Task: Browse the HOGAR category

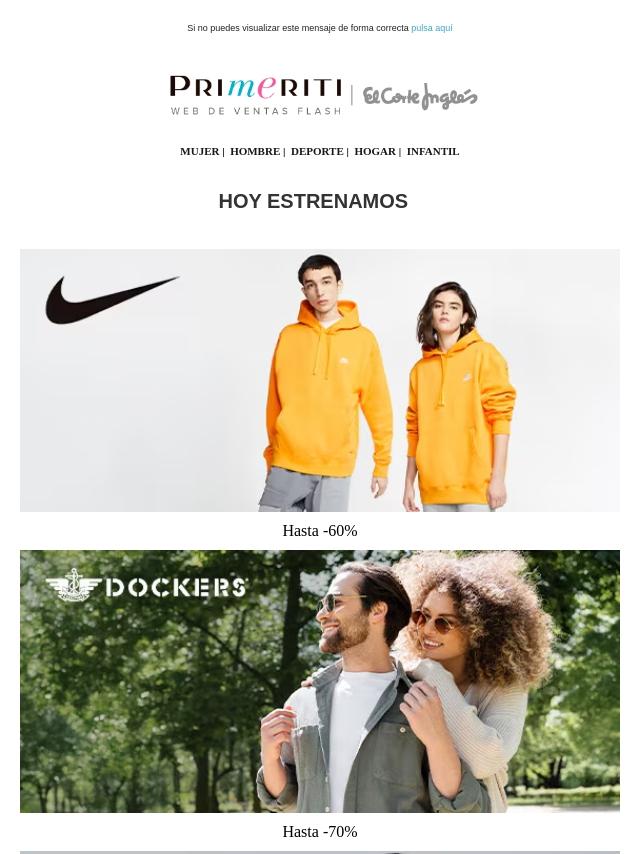Action: coord(375,151)
